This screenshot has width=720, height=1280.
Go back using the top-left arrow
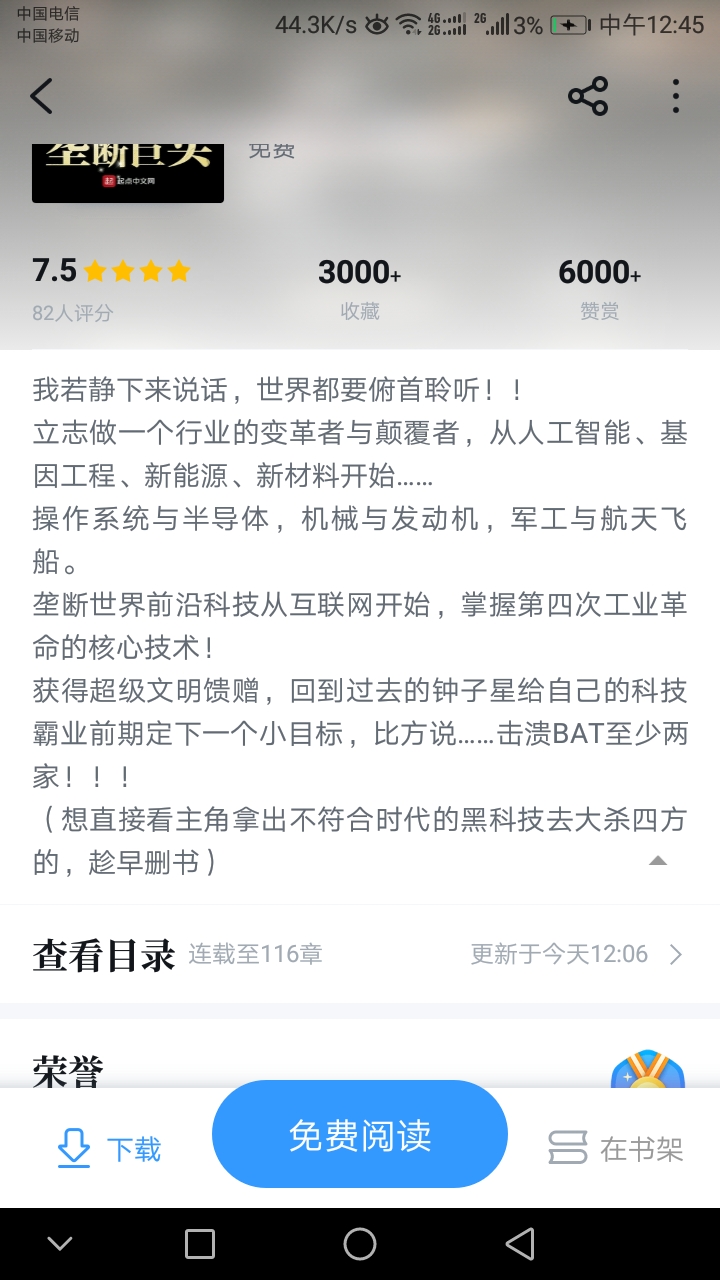(x=42, y=96)
